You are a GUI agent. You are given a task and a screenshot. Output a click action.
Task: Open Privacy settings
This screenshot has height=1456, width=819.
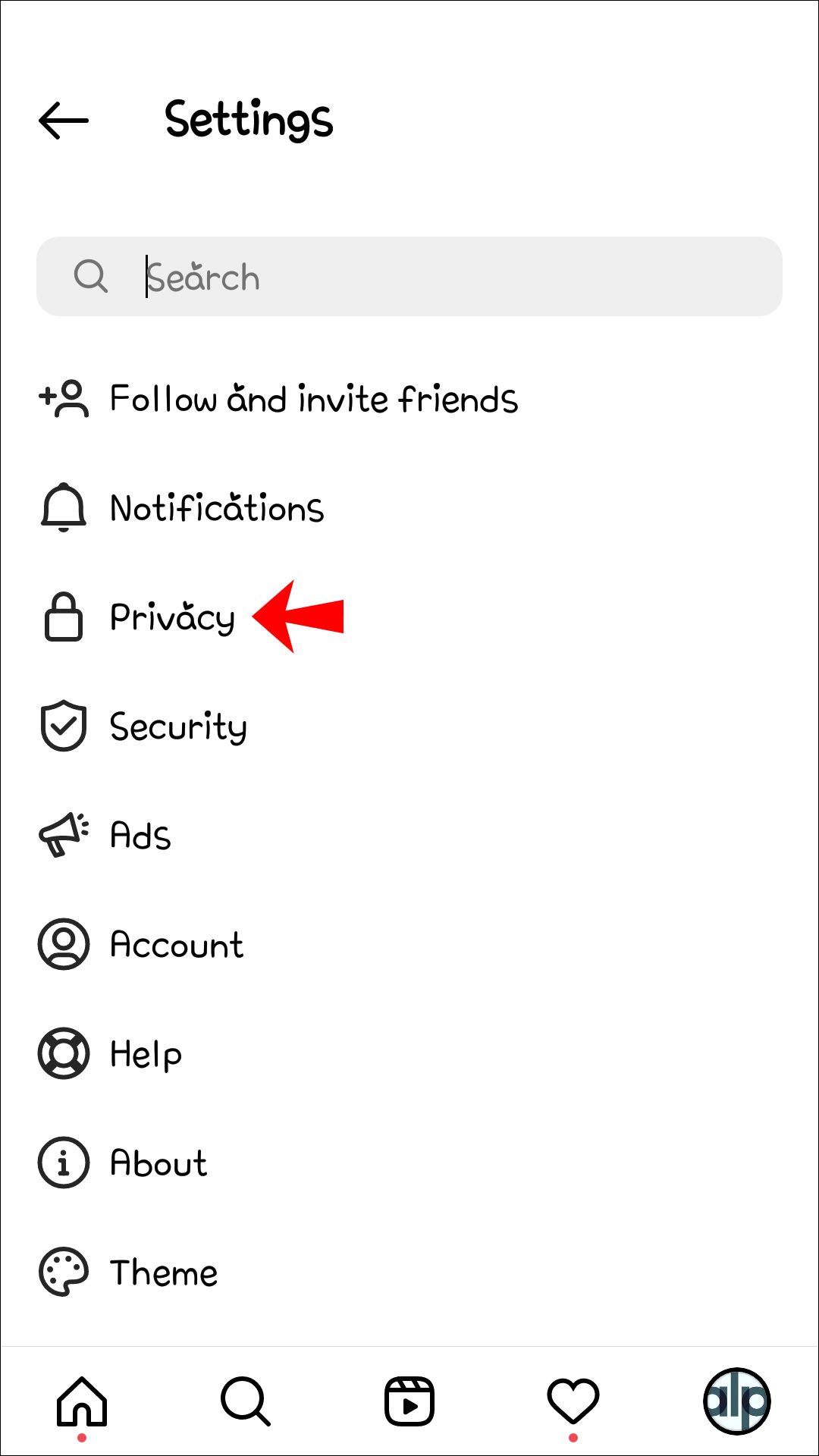pyautogui.click(x=172, y=617)
